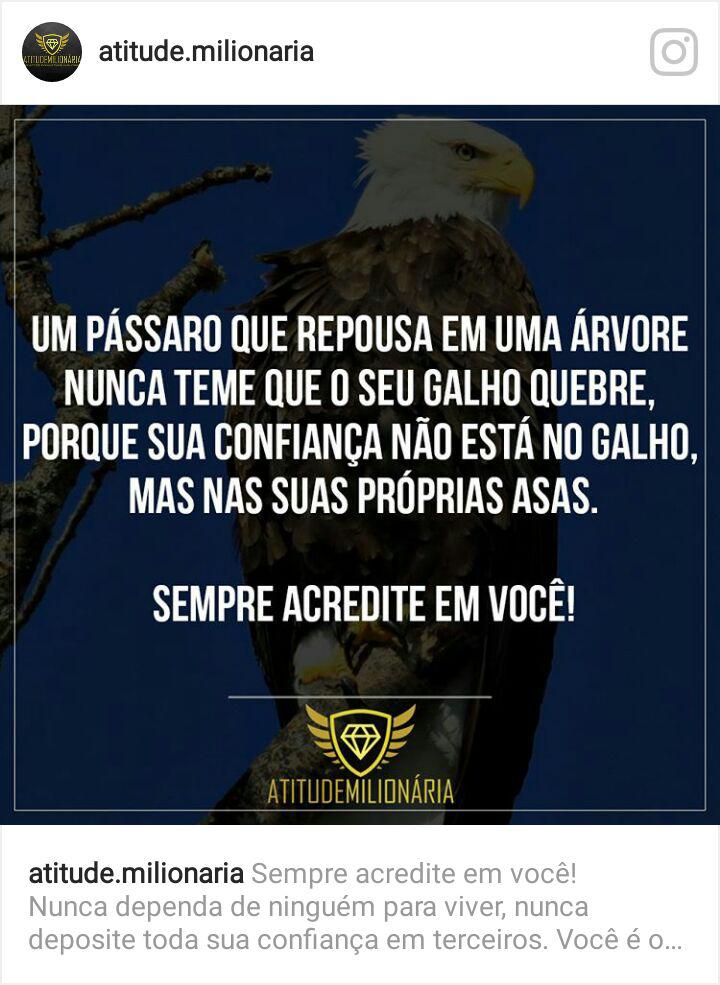Open the atitude.milionaria profile avatar
720x985 pixels.
52,52
